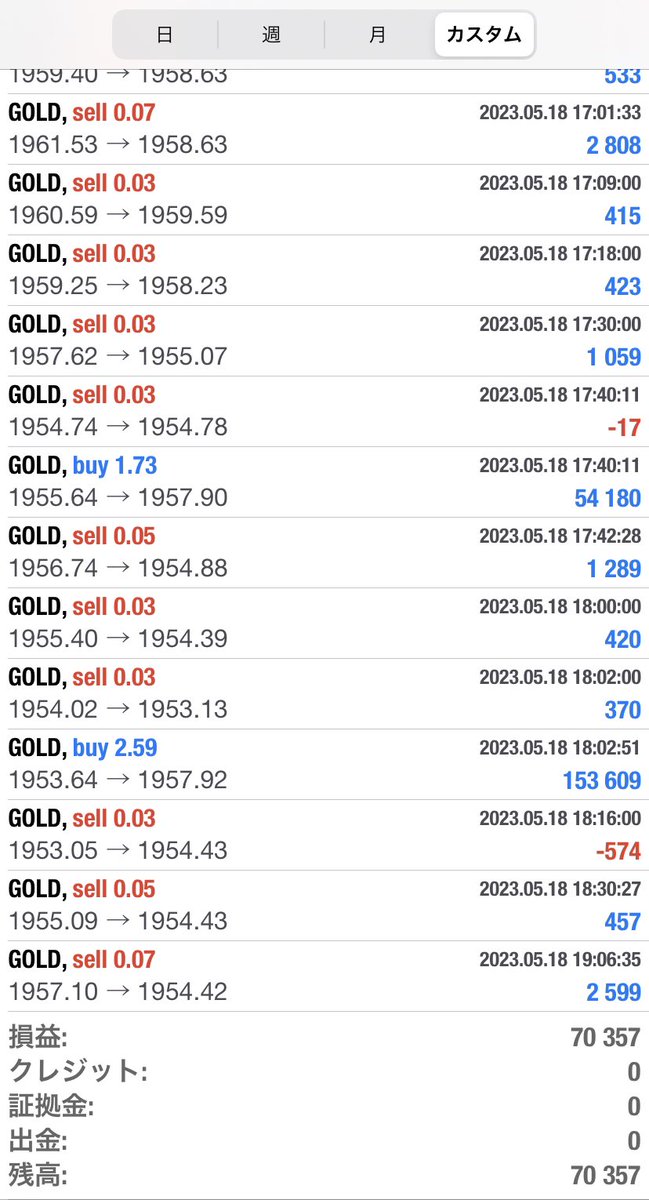
Task: Switch to the 月 period segment
Action: pyautogui.click(x=377, y=35)
